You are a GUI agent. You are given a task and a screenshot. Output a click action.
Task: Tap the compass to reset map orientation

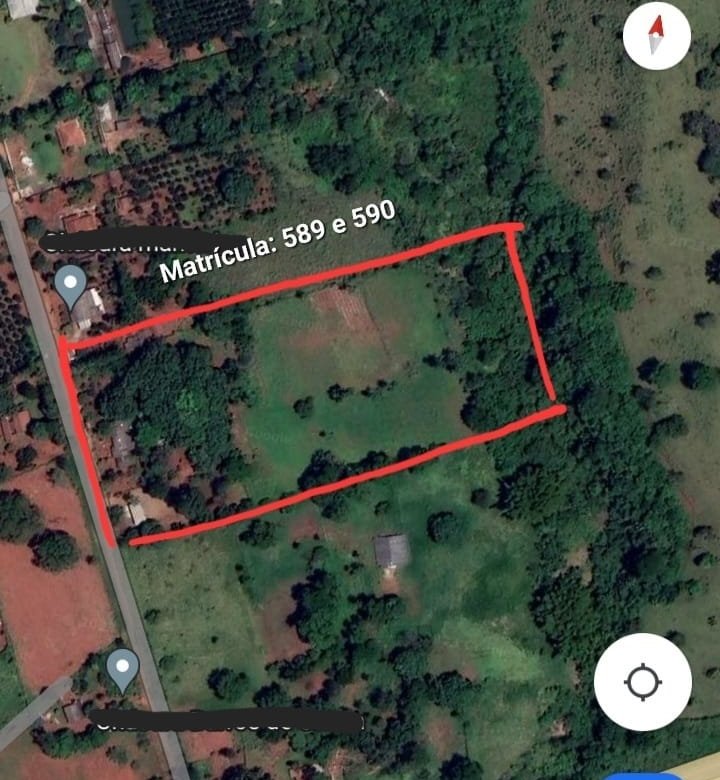[x=656, y=35]
